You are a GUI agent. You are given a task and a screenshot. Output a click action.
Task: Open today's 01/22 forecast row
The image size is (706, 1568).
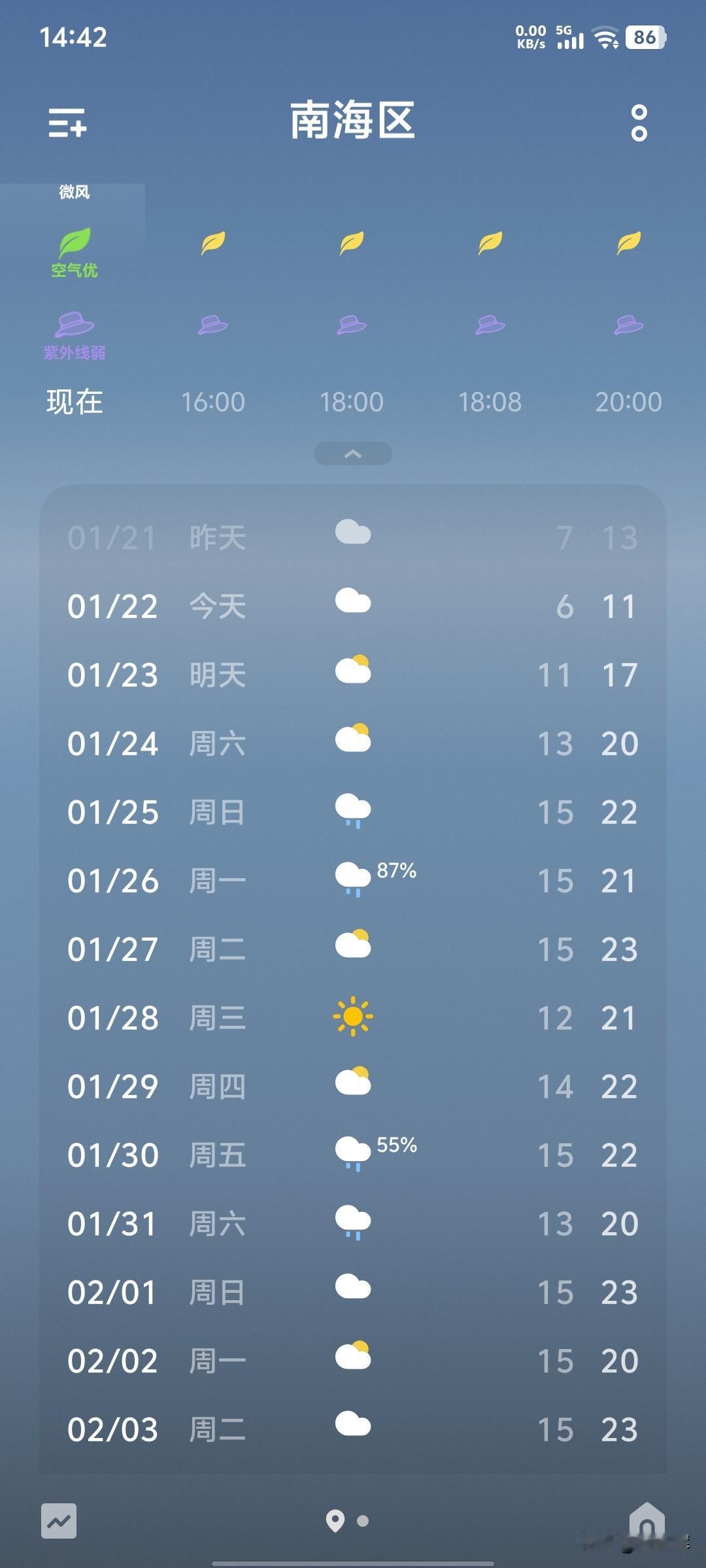coord(353,606)
